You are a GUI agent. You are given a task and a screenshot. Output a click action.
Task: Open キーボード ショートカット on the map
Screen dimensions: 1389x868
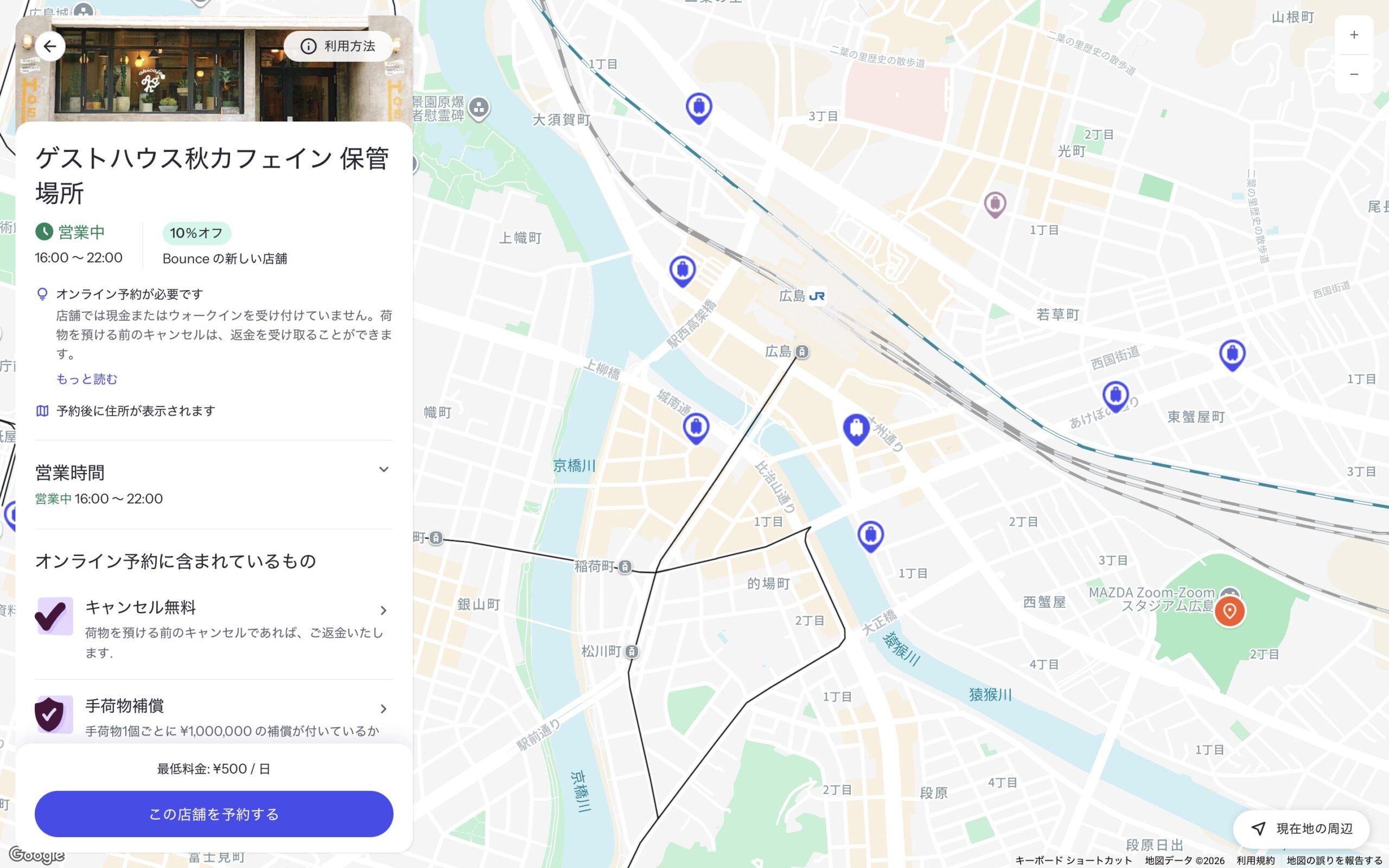coord(1073,860)
